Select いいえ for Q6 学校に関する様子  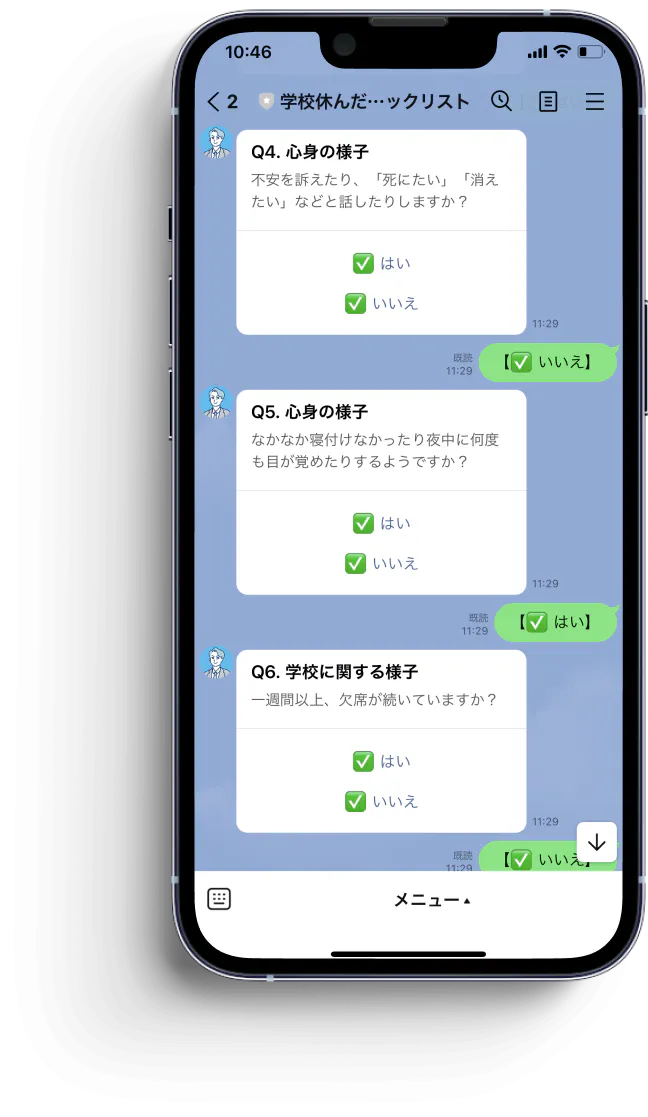tap(381, 801)
